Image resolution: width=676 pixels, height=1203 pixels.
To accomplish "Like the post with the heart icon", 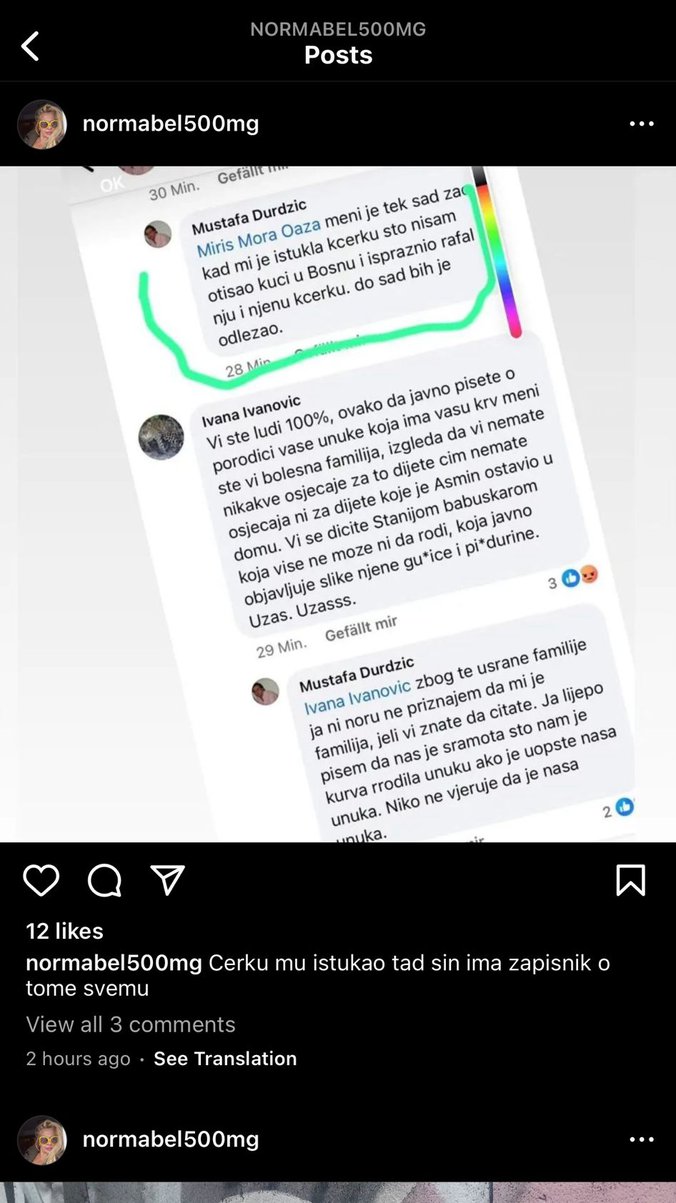I will tap(41, 880).
